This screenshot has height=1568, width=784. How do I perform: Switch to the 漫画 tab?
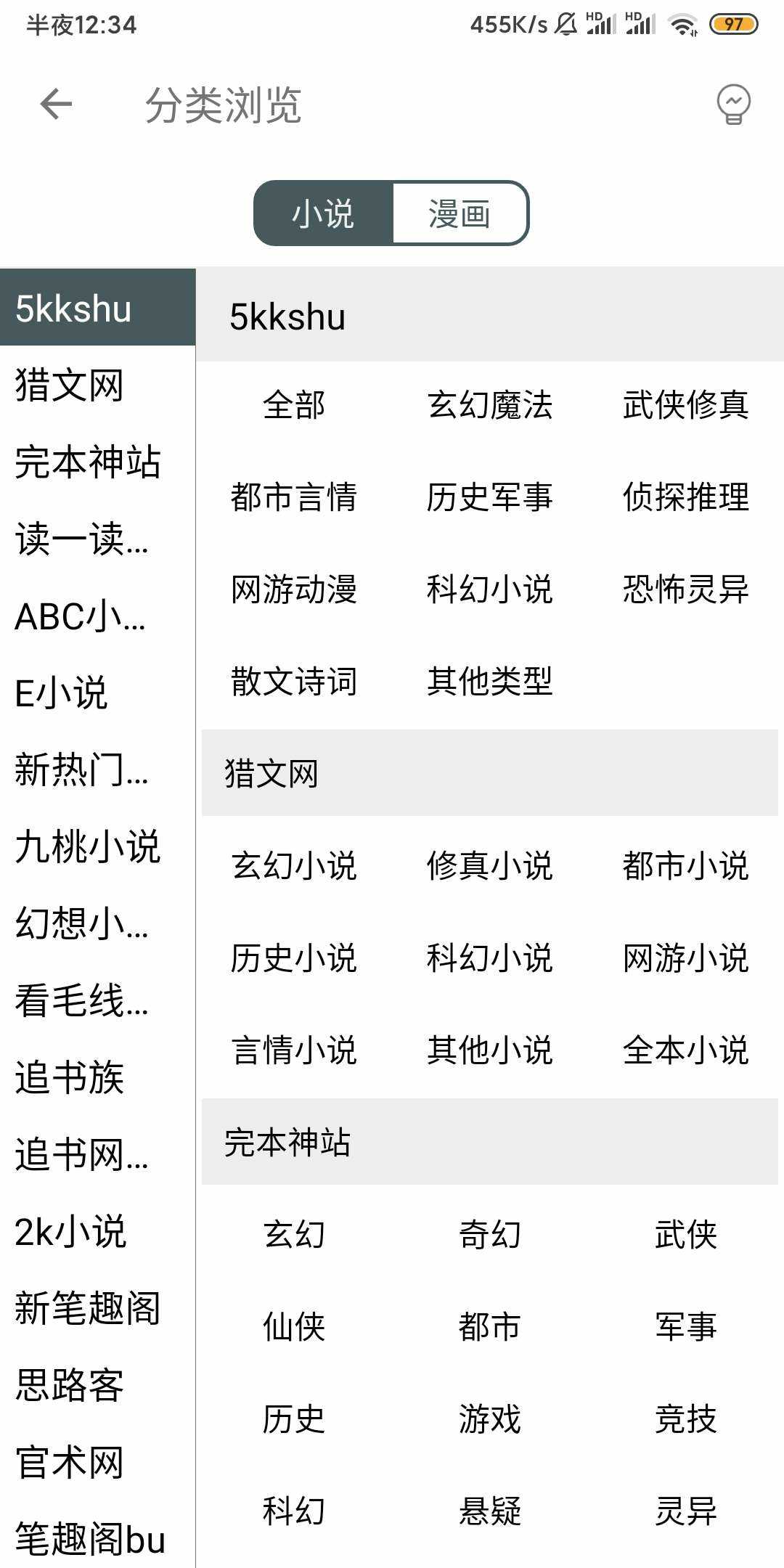(460, 213)
